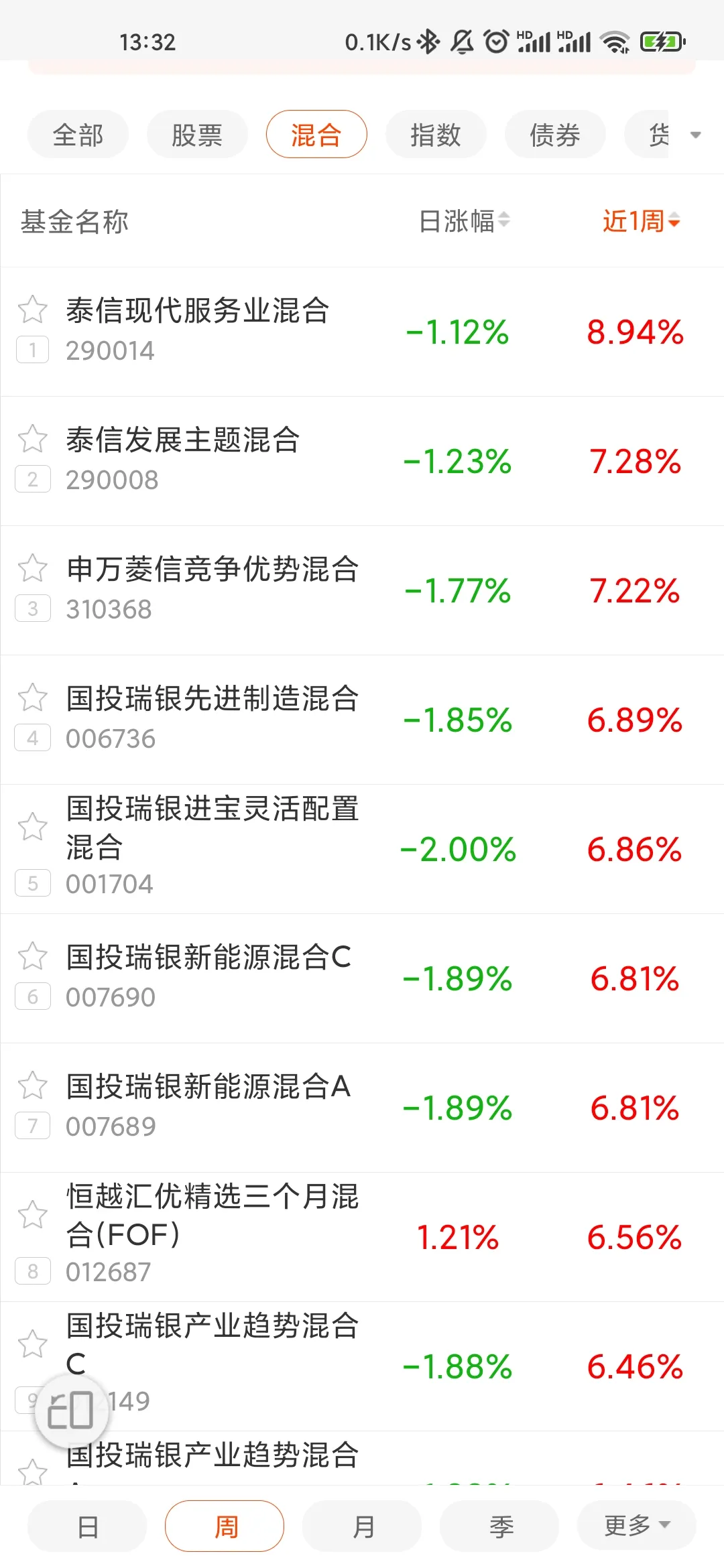The width and height of the screenshot is (724, 1568).
Task: Star the 申万菱信竞争优势混合 fund
Action: coord(32,568)
